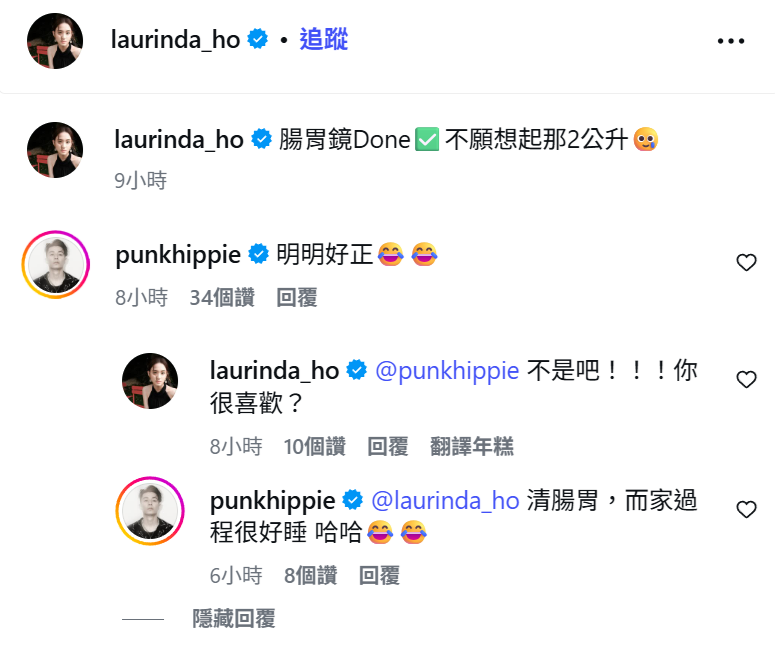
Task: Open laurinda_ho username on the caption
Action: [x=180, y=140]
